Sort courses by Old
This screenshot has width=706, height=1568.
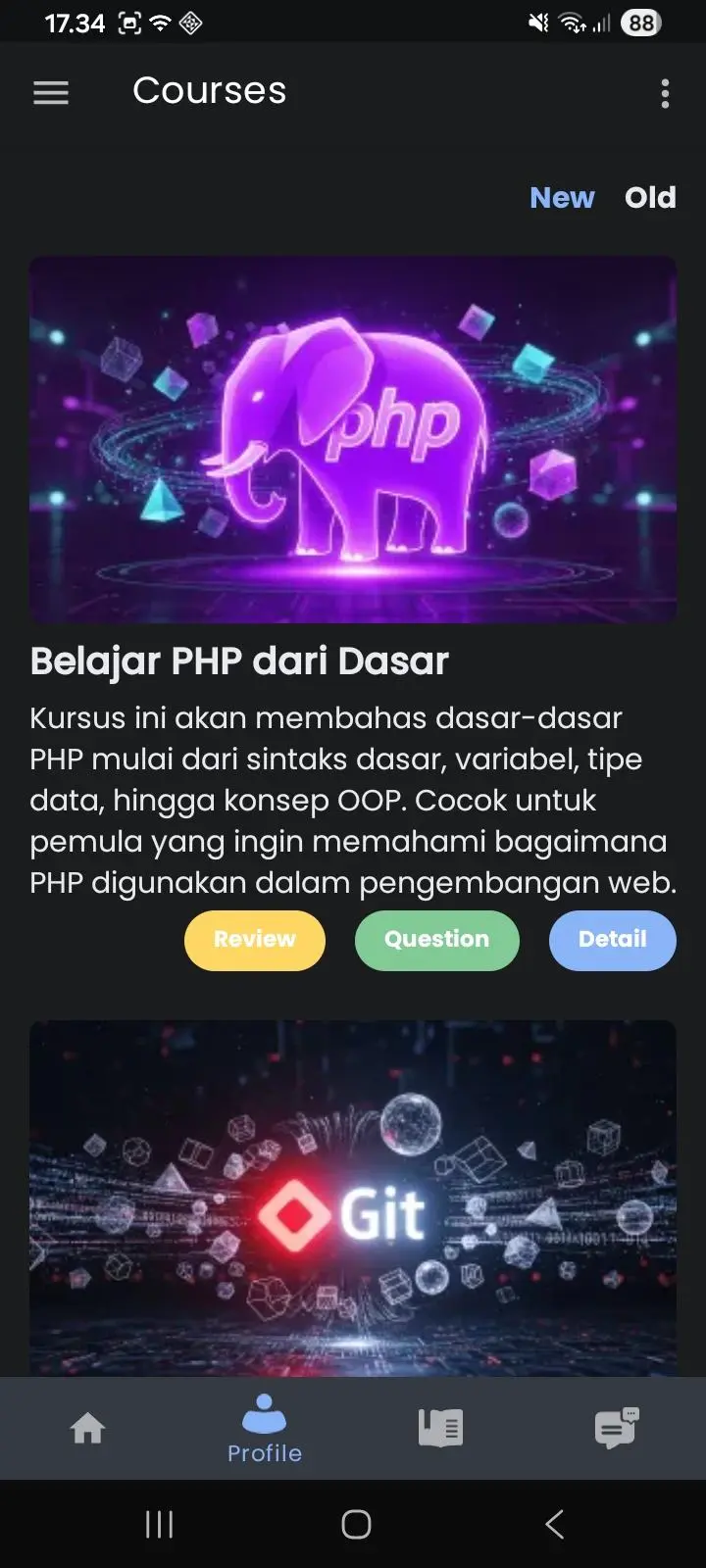point(650,198)
